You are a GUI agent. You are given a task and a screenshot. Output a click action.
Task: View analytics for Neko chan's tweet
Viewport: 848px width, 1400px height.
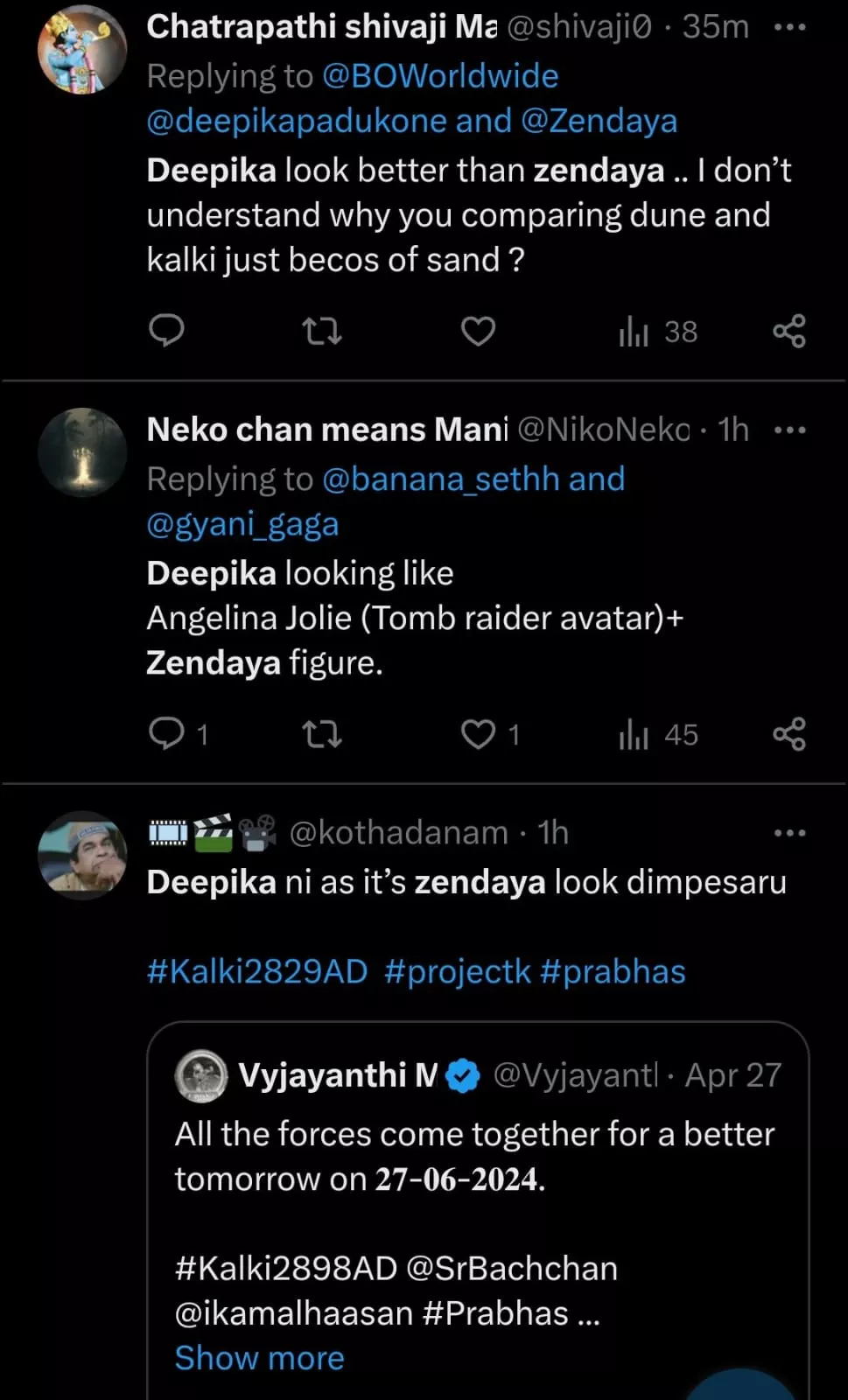(658, 734)
